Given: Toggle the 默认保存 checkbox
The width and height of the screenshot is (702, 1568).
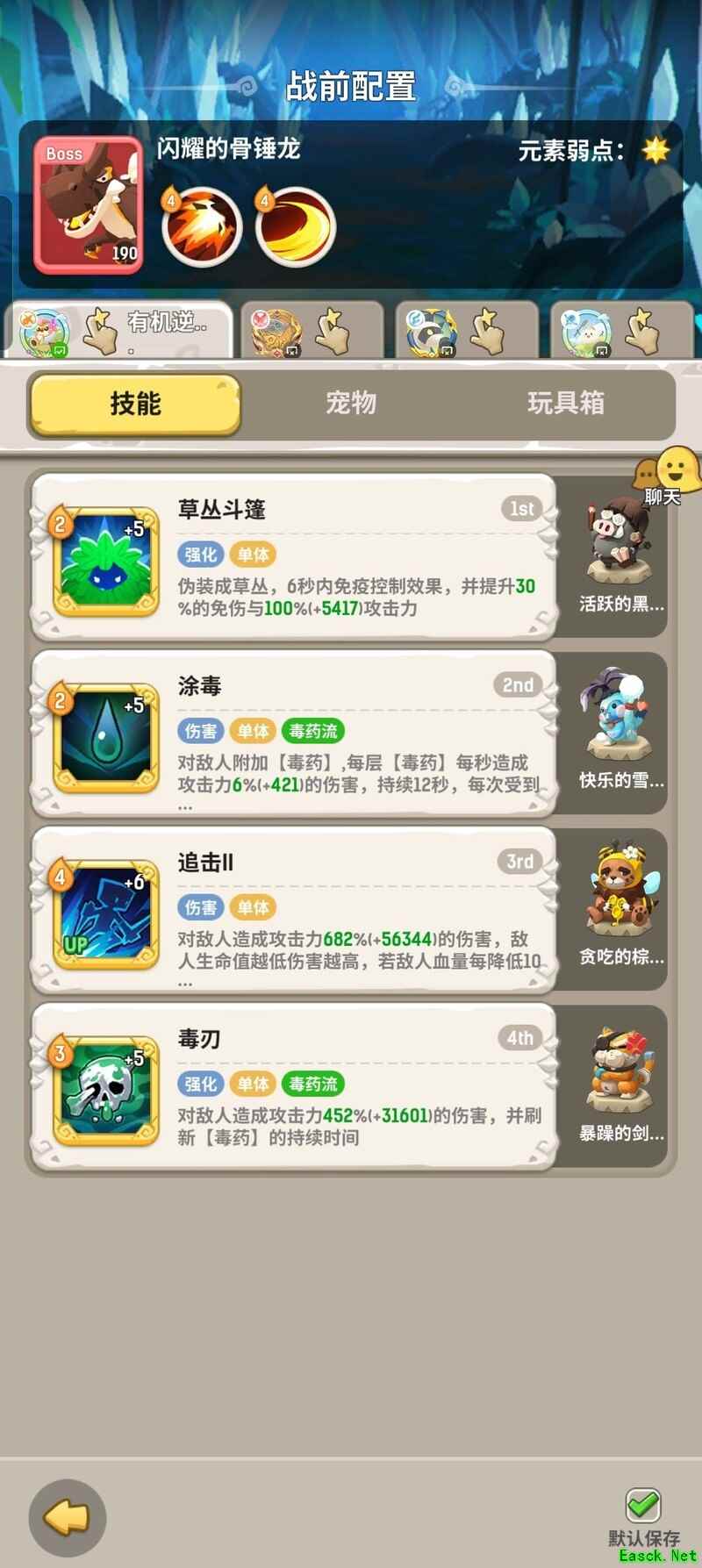Looking at the screenshot, I should coord(643,1505).
